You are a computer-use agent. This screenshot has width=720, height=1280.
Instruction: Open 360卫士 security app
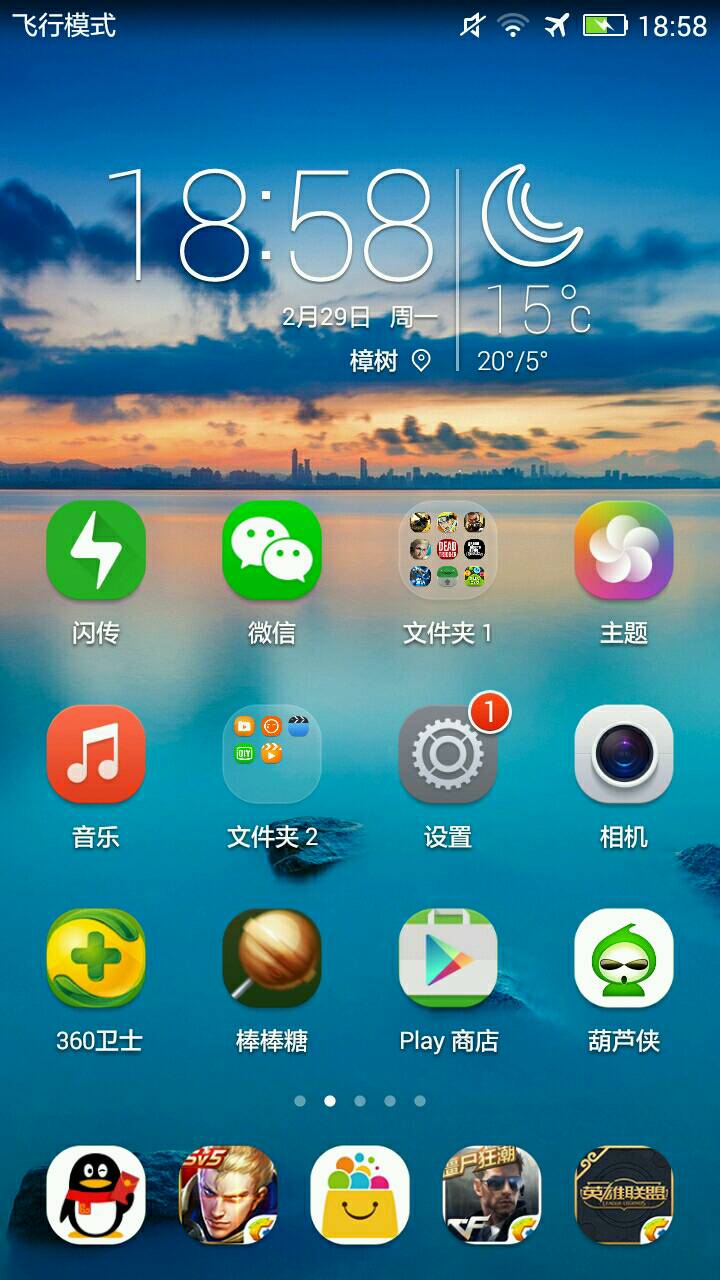96,958
